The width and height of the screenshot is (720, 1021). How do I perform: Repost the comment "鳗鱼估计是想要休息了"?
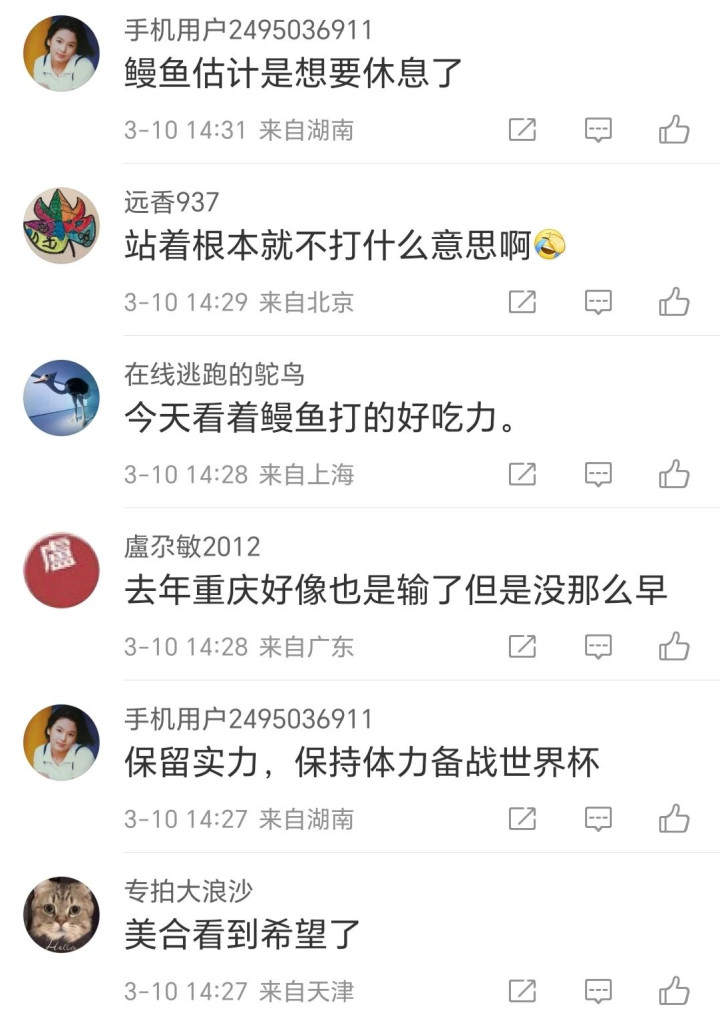click(522, 129)
